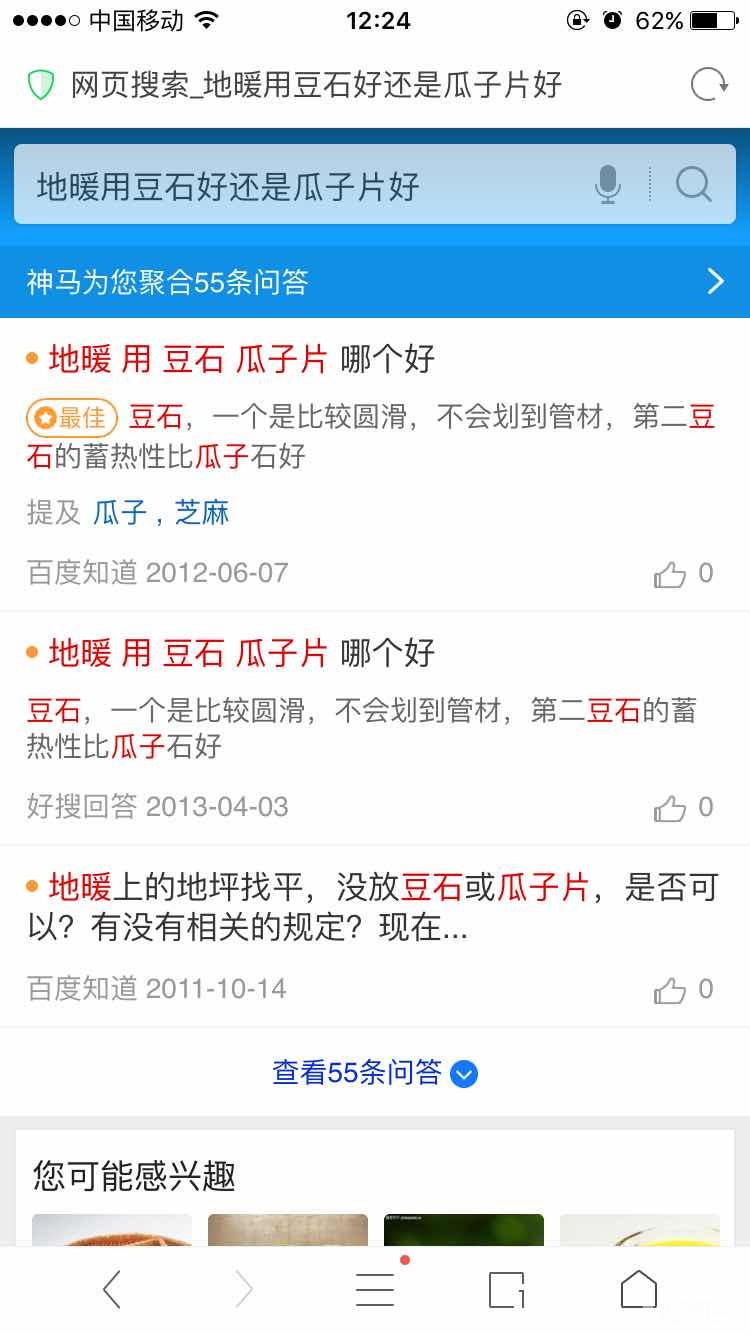Open the 神马为您聚合55条问答 banner
The width and height of the screenshot is (750, 1334).
tap(375, 282)
